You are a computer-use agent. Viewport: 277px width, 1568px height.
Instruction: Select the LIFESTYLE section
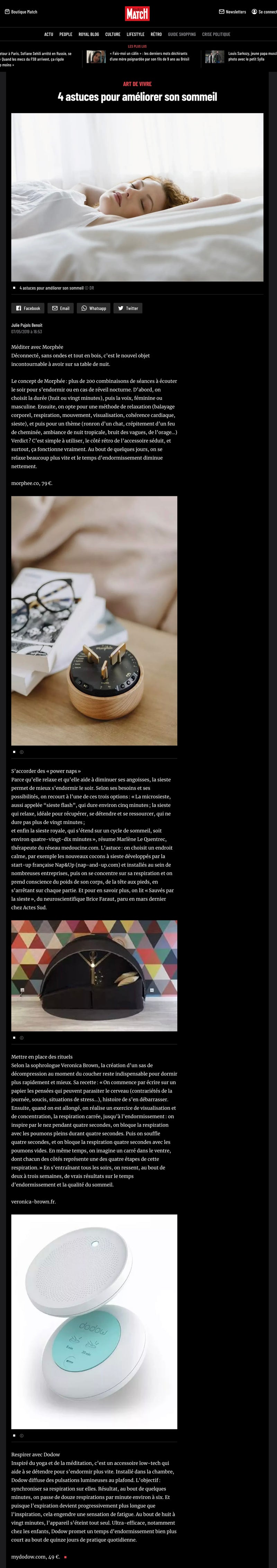pos(135,35)
